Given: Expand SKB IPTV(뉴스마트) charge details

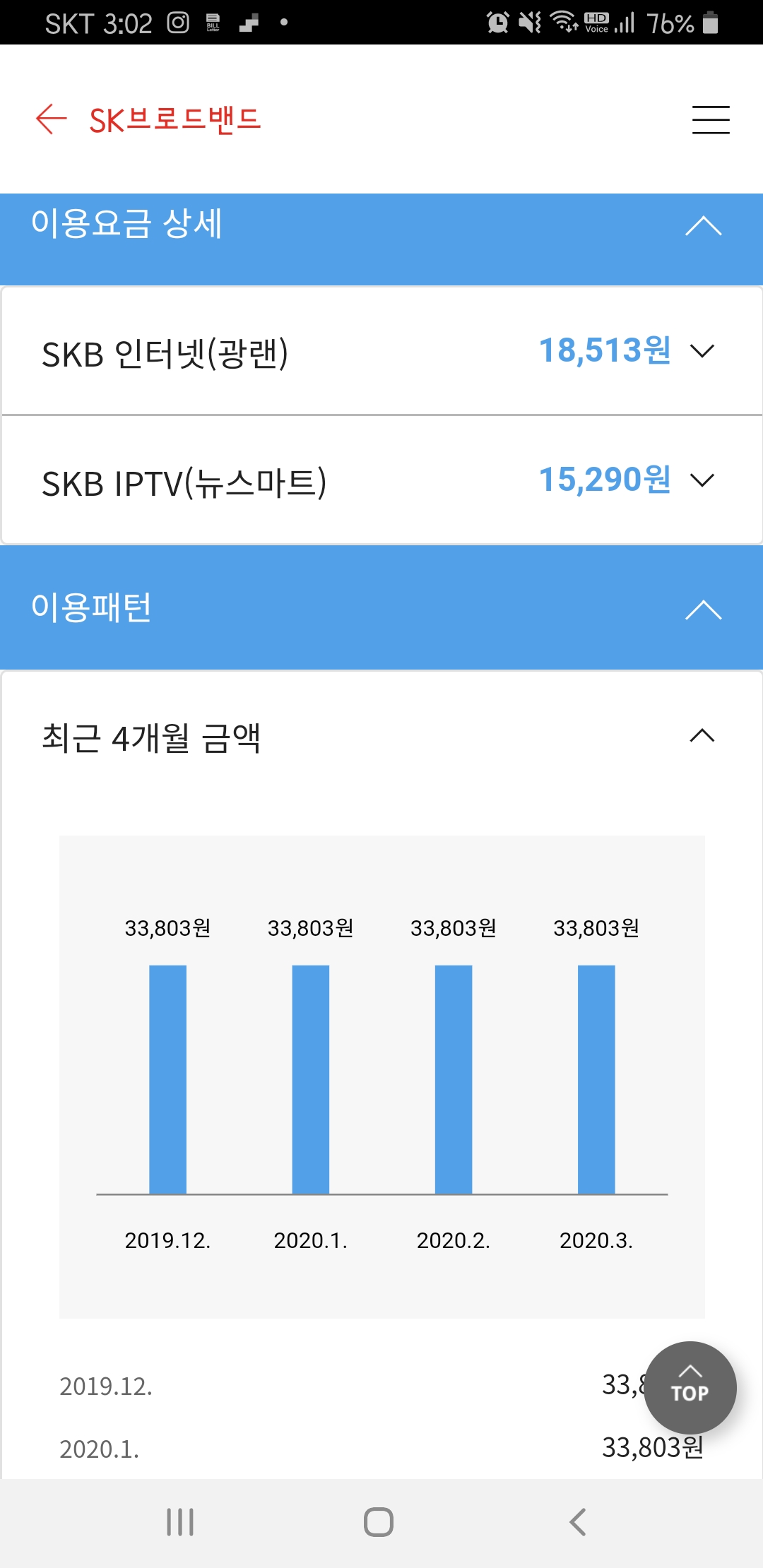Looking at the screenshot, I should tap(702, 480).
